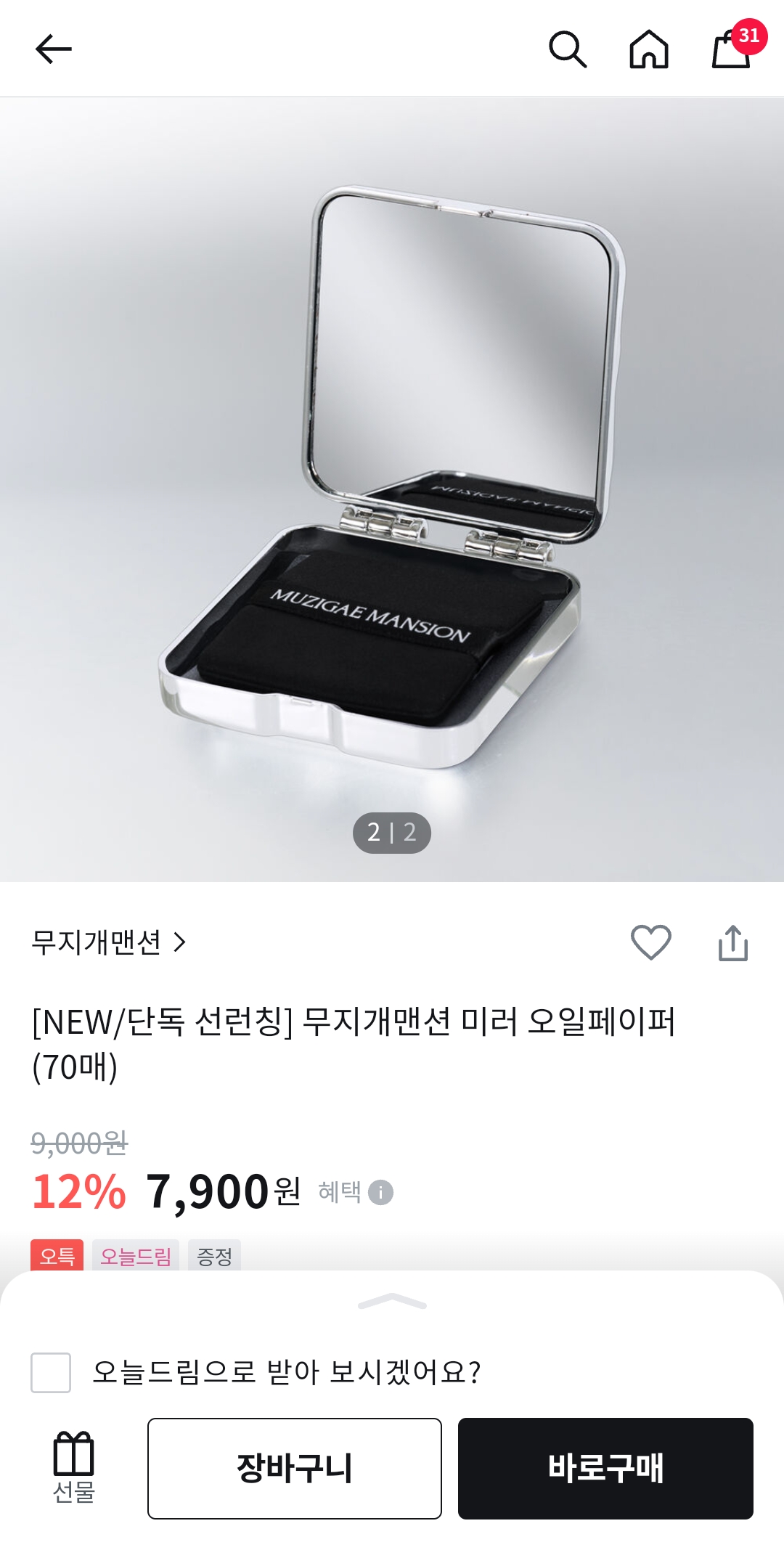Go to the home icon
This screenshot has width=784, height=1542.
pyautogui.click(x=648, y=49)
